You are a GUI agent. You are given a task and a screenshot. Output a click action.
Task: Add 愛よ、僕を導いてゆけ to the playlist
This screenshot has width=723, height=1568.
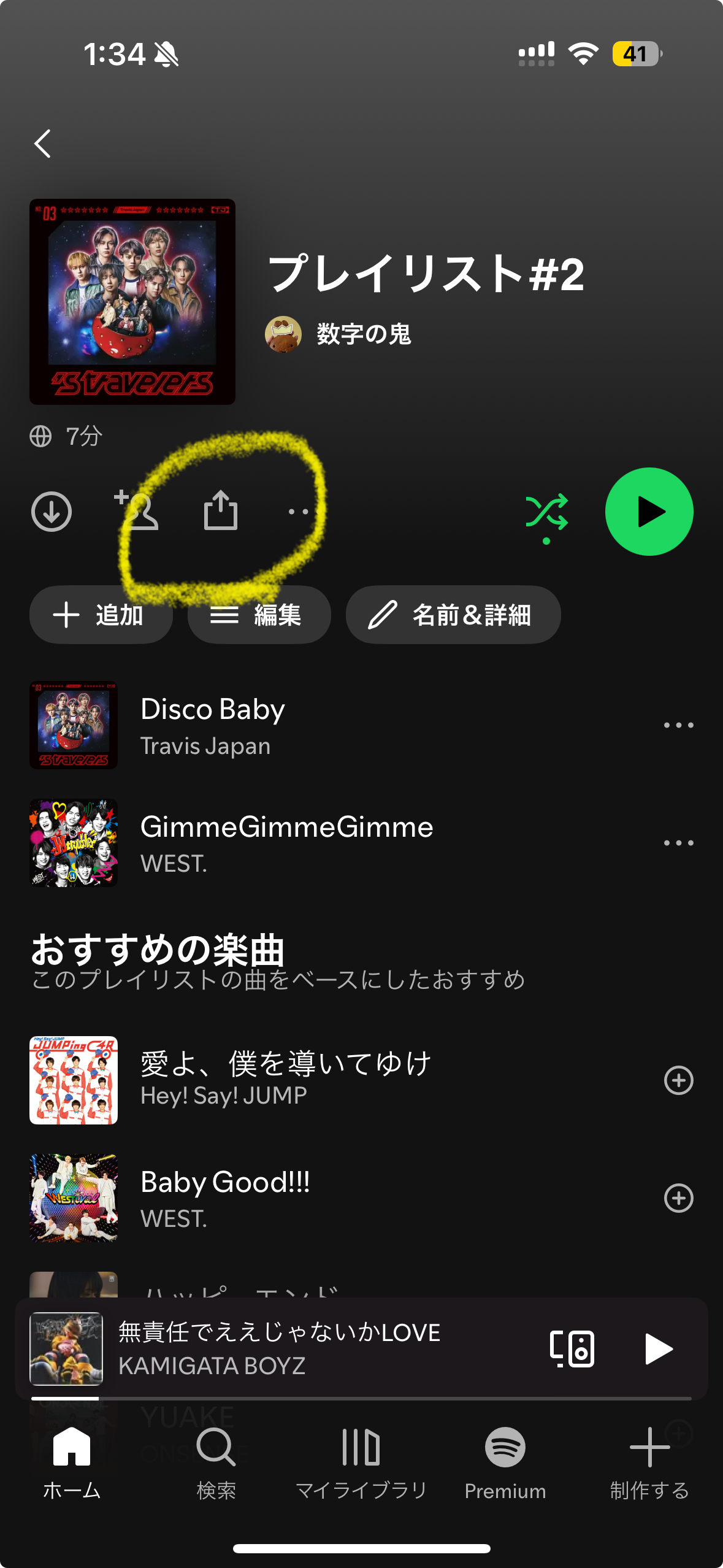[678, 1080]
